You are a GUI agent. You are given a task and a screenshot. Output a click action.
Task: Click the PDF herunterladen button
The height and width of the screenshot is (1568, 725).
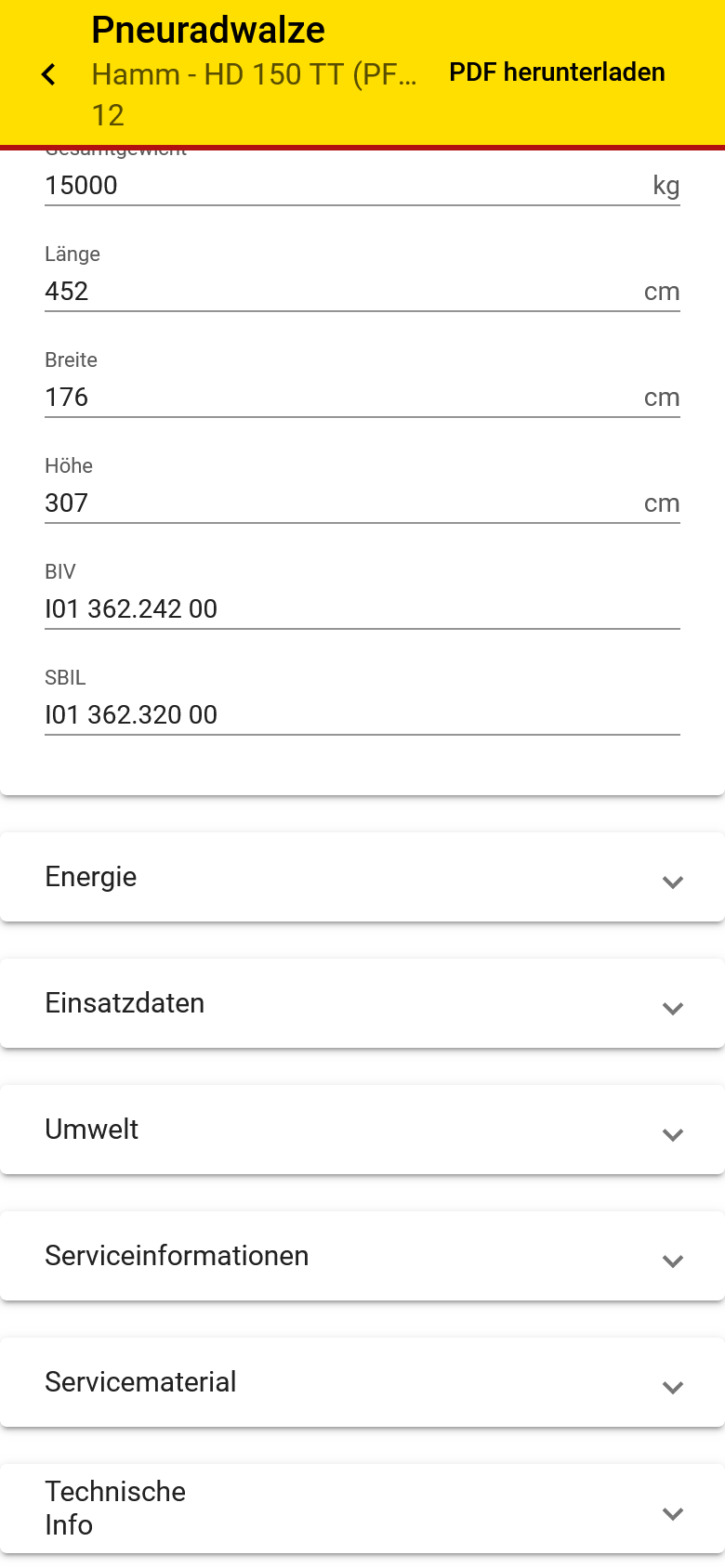click(557, 72)
